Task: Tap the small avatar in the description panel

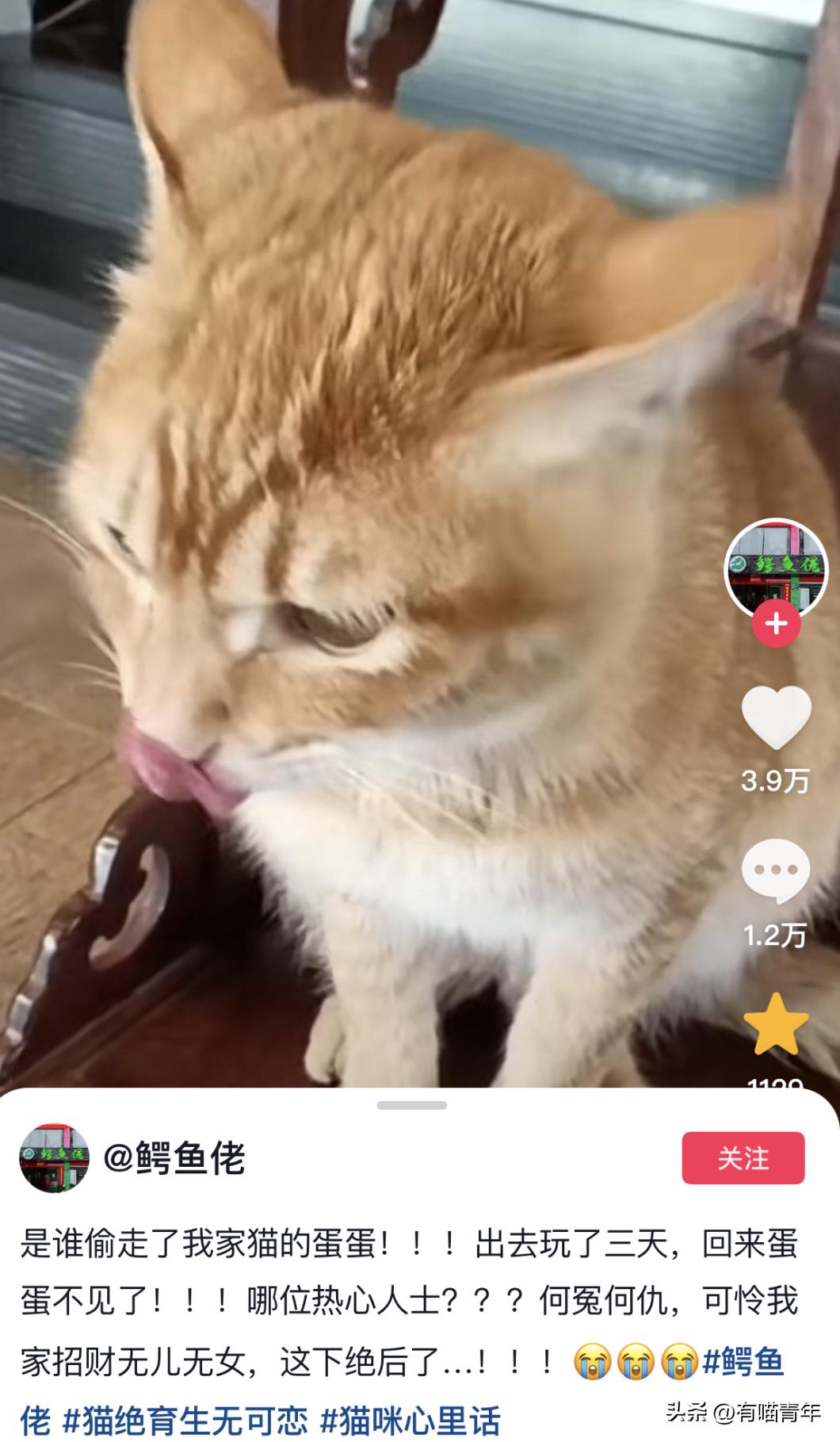Action: click(x=54, y=1158)
